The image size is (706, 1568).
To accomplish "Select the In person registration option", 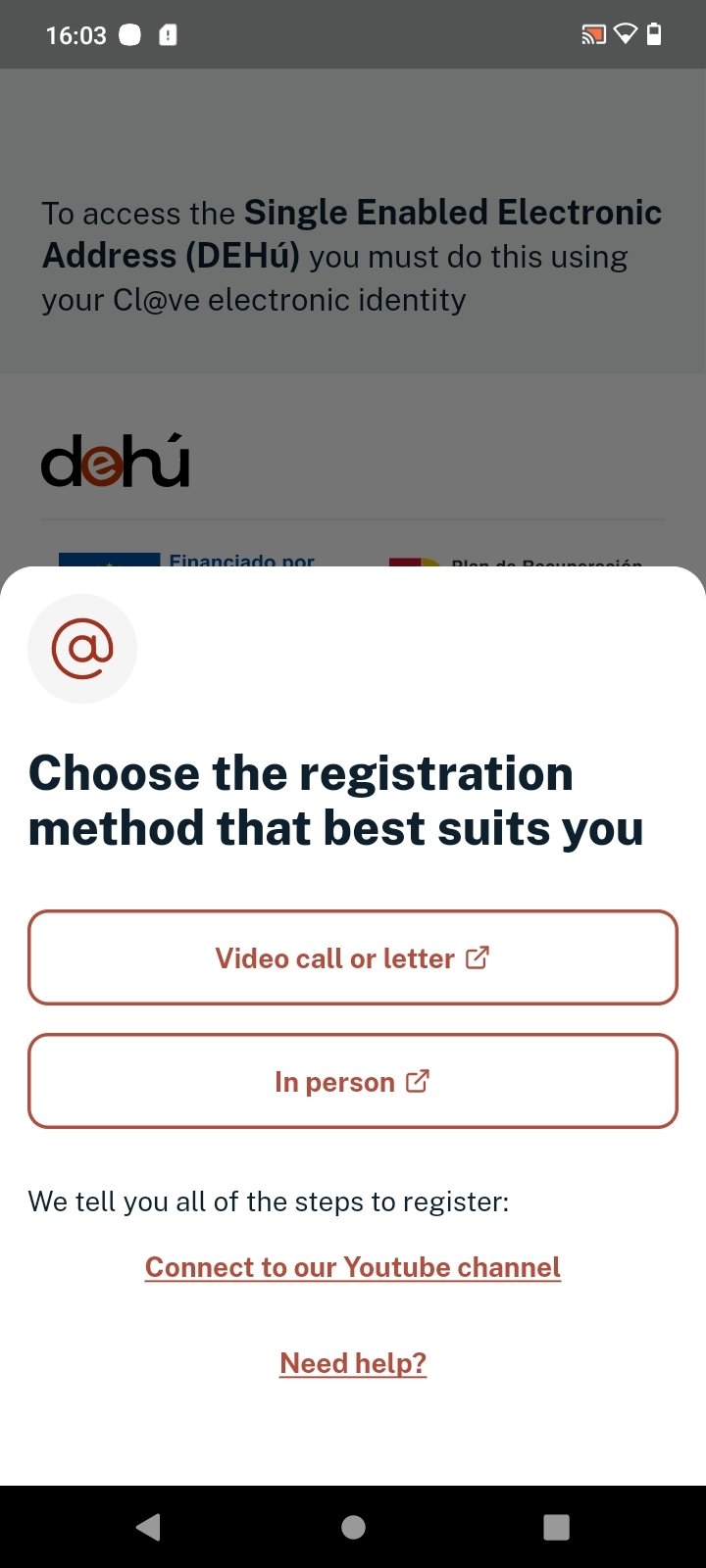I will [x=352, y=1081].
